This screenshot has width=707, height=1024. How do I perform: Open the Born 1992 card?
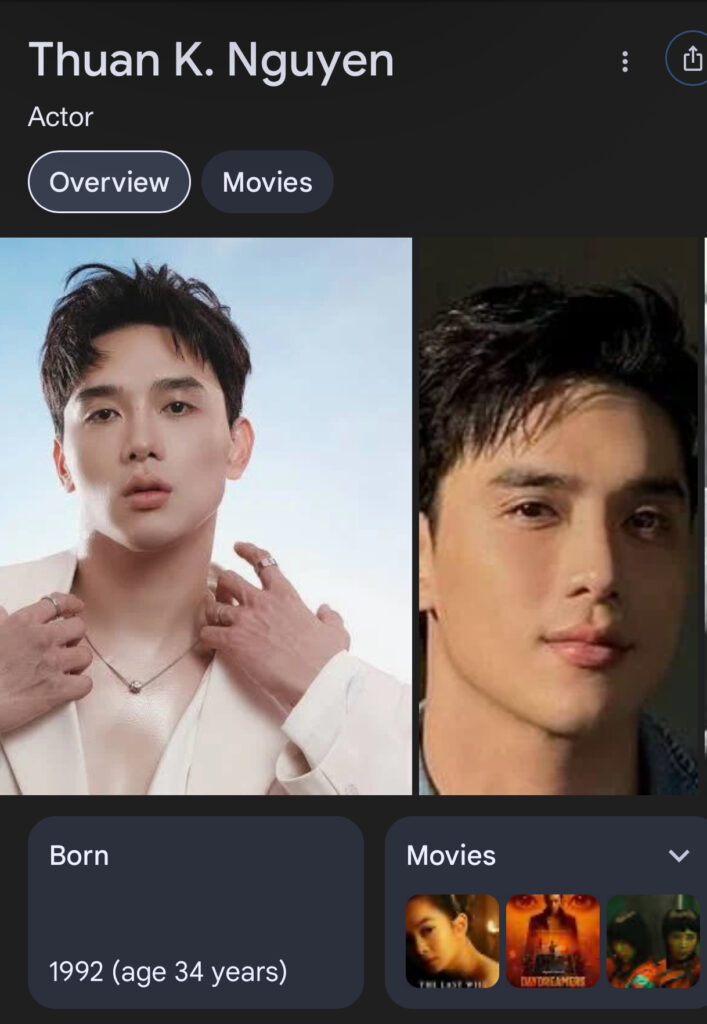195,912
